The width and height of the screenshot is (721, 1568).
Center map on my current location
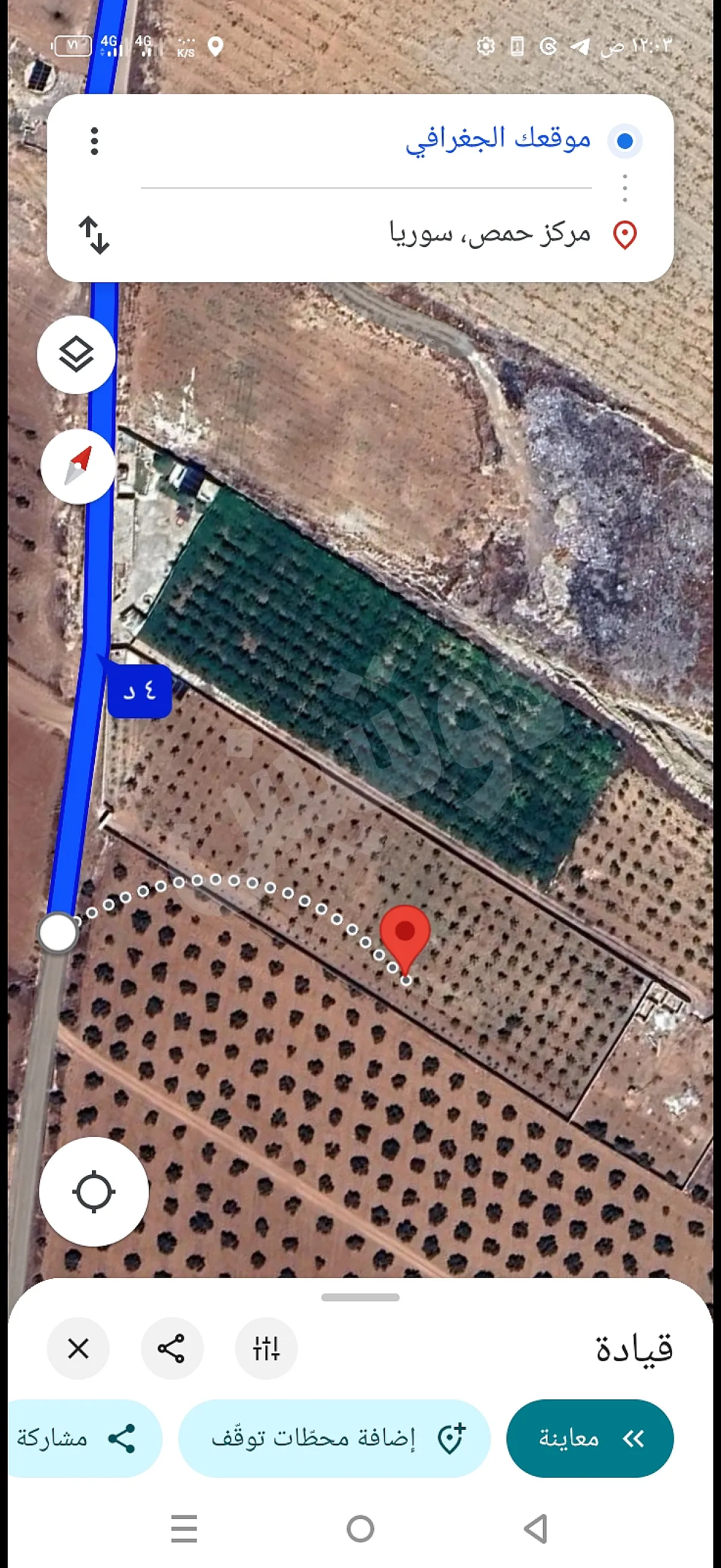(94, 1191)
